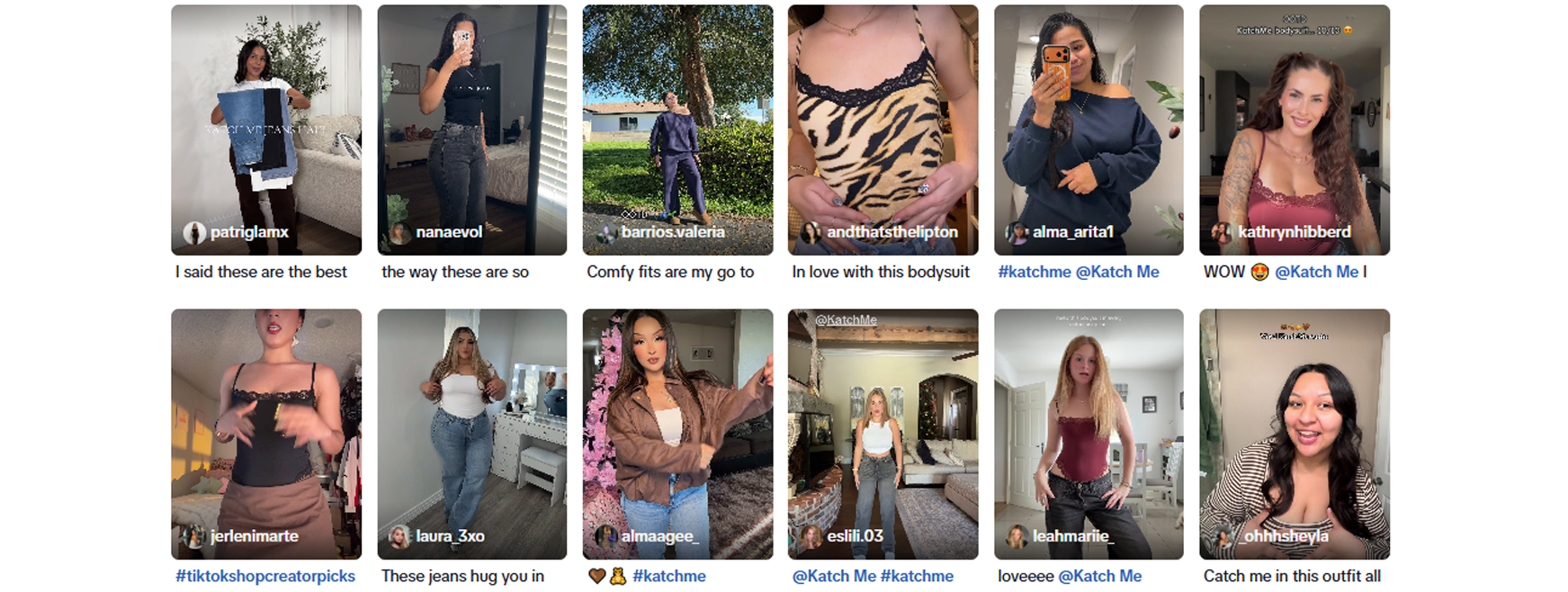
Task: Play the ohhhsheyla video
Action: tap(1294, 434)
